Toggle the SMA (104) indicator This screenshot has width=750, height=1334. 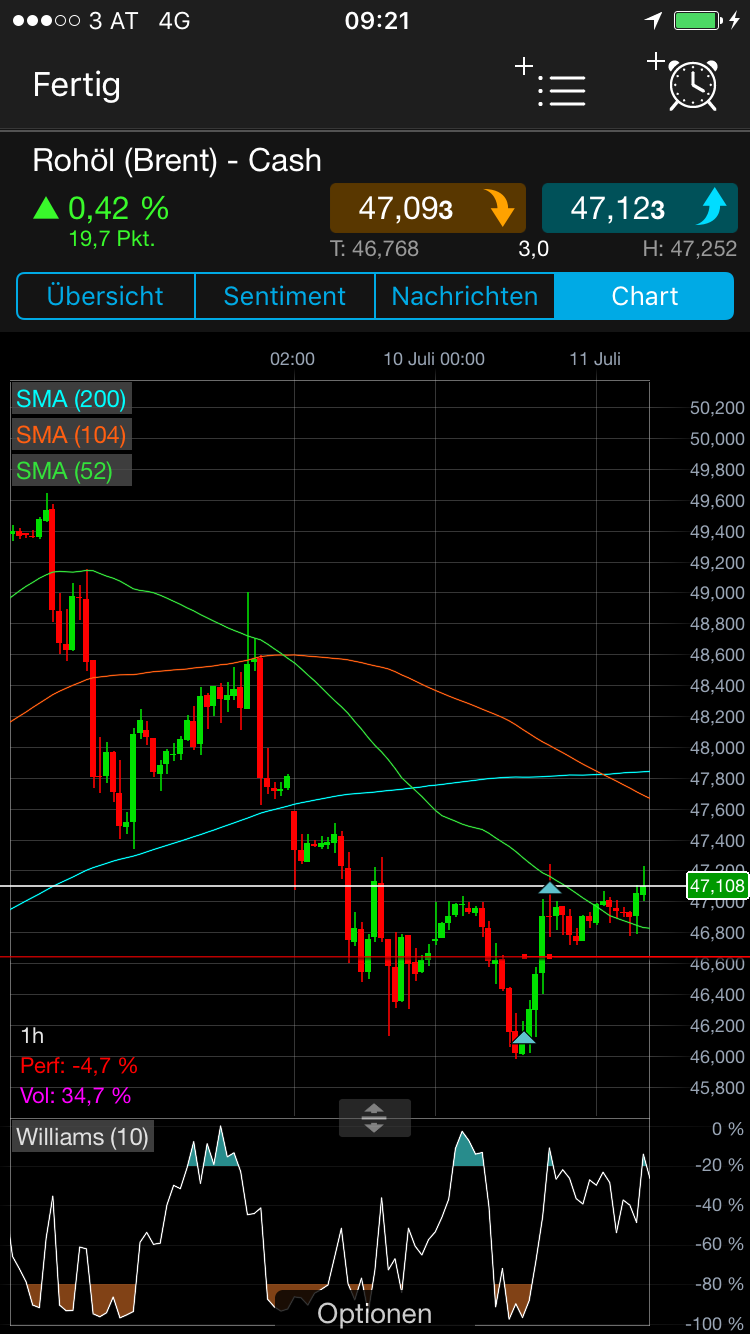tap(68, 434)
